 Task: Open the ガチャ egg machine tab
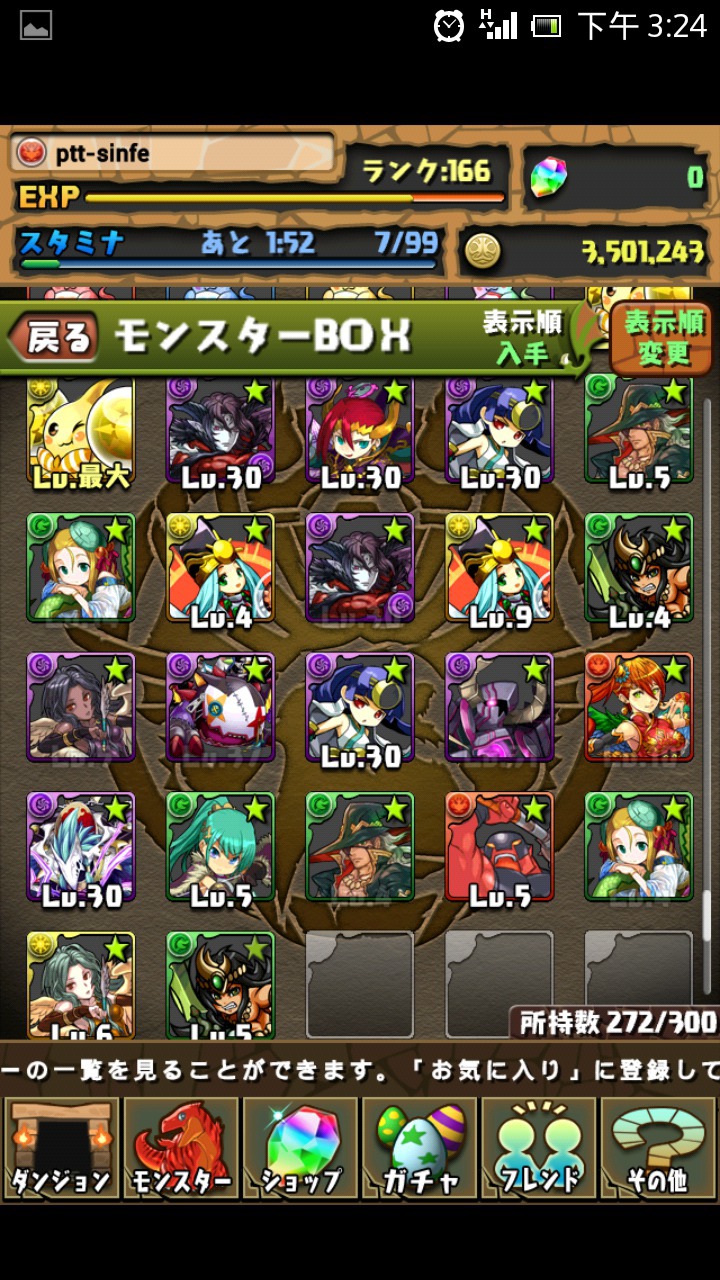click(420, 1148)
